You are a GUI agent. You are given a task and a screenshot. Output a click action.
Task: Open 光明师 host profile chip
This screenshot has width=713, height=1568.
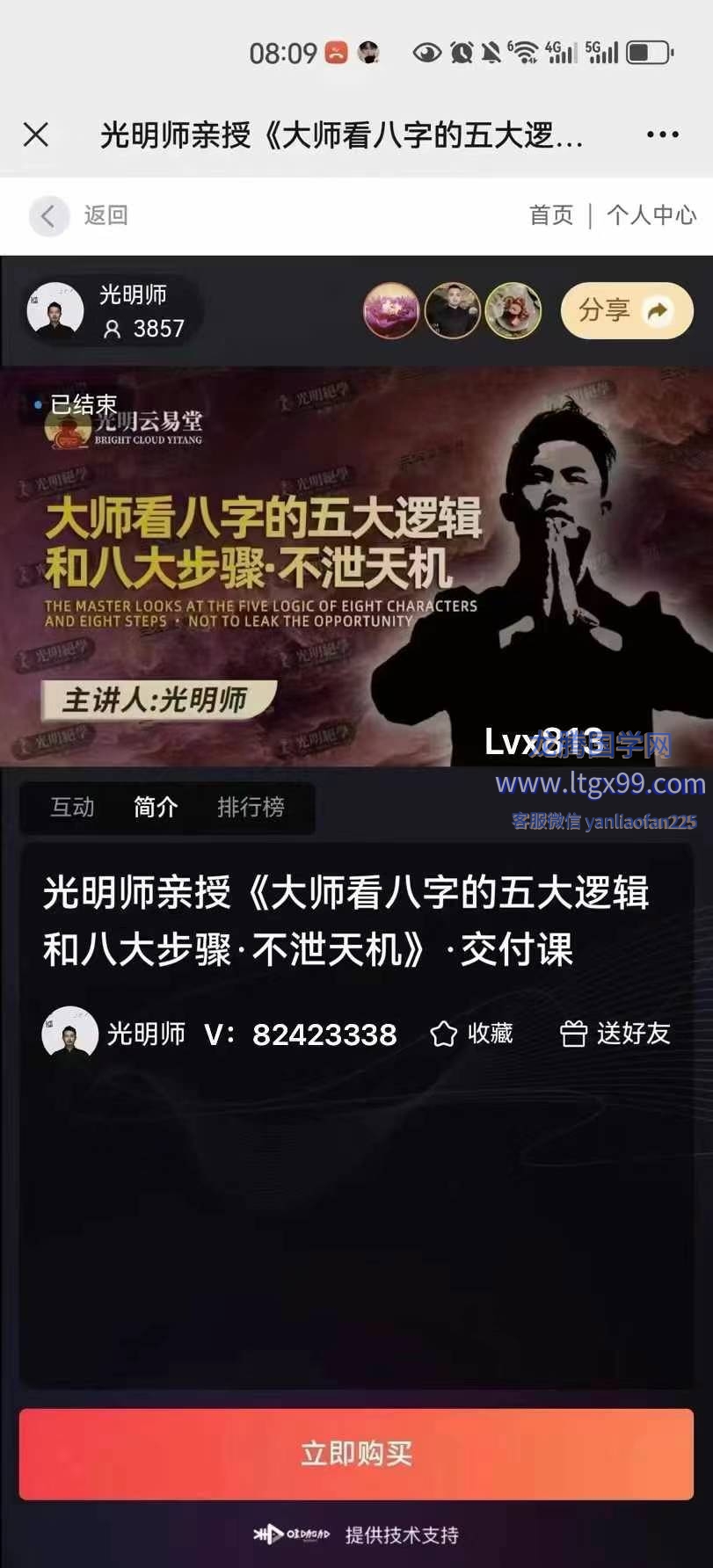[110, 311]
